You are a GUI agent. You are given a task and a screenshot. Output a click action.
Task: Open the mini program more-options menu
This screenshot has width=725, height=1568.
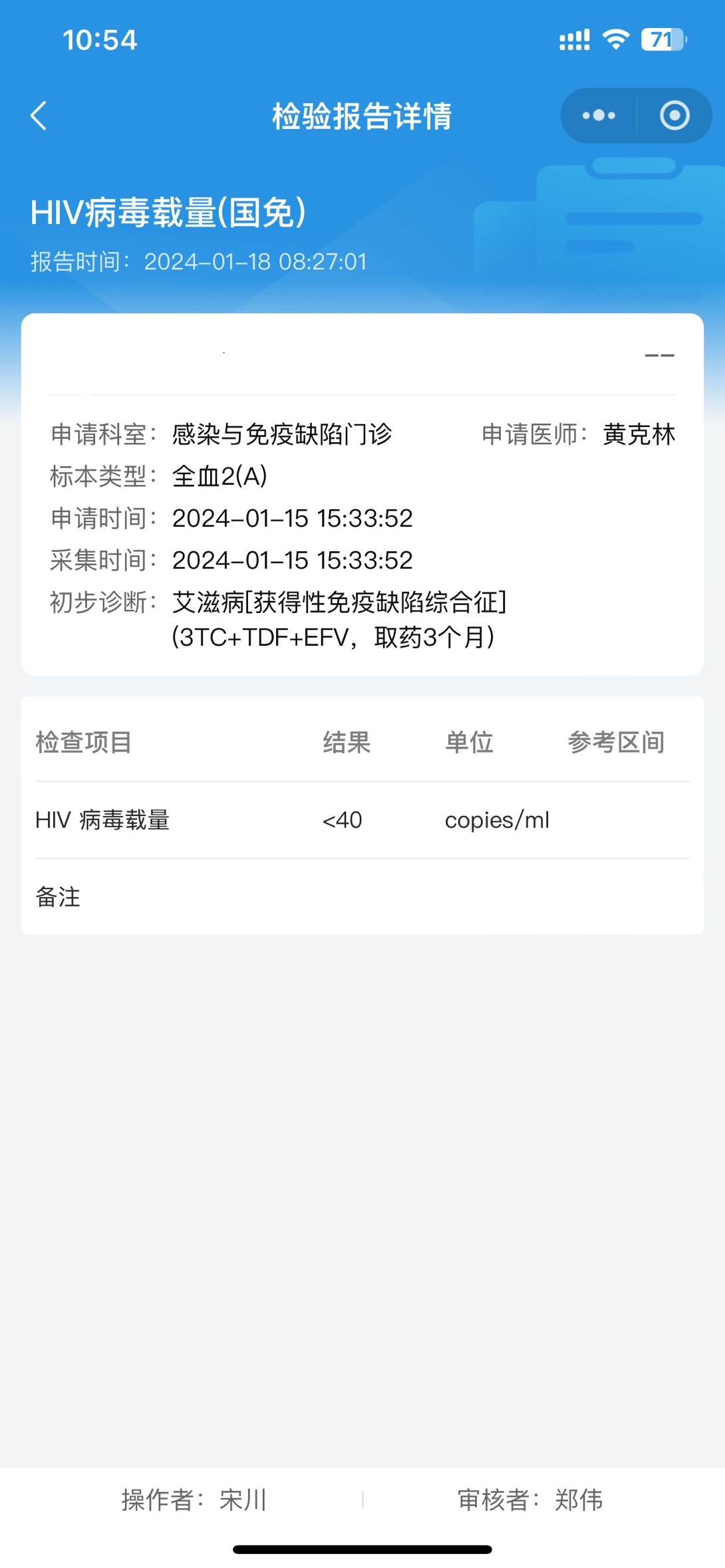point(599,116)
